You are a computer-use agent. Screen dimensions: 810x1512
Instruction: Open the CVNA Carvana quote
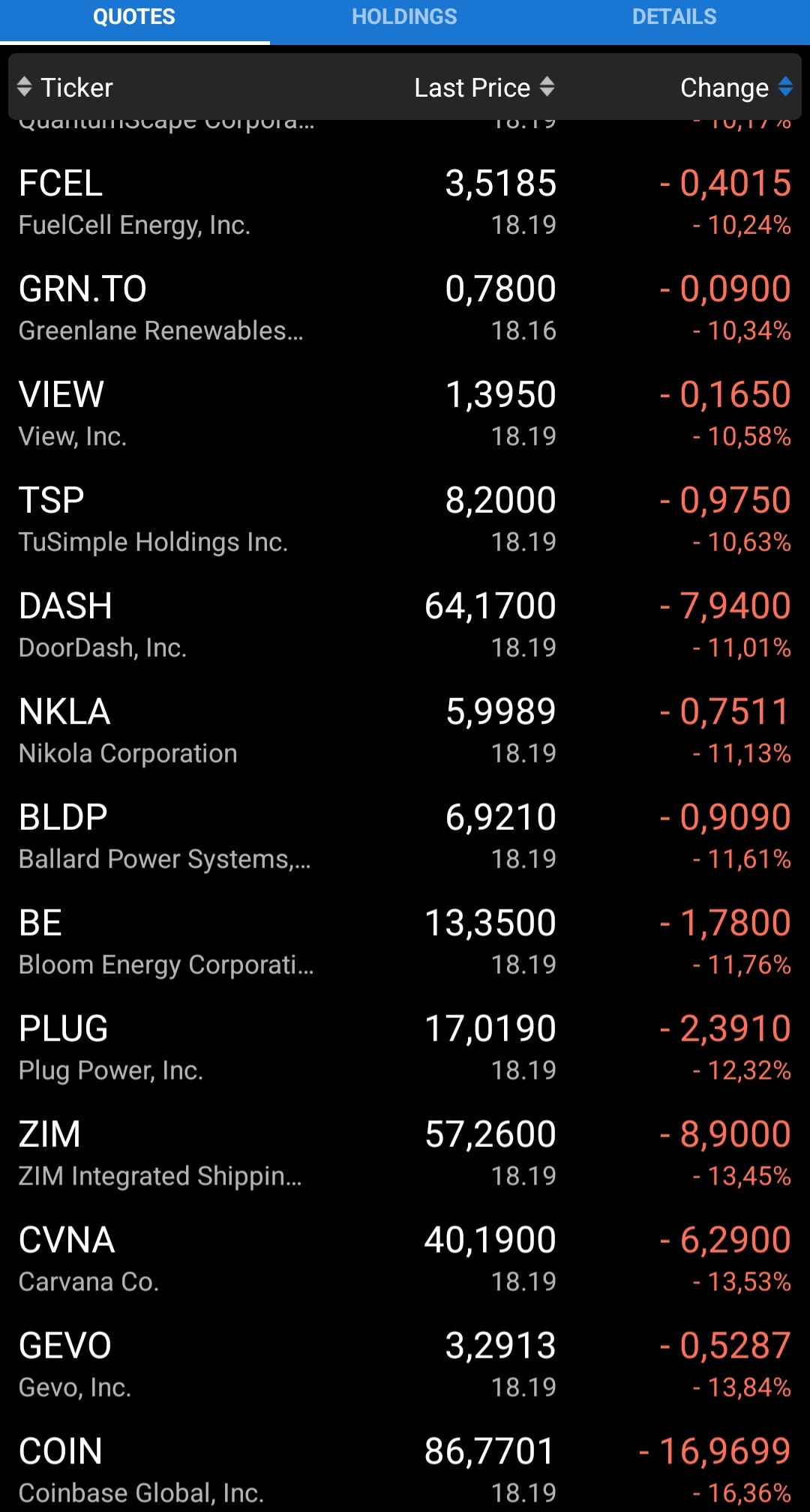405,1260
